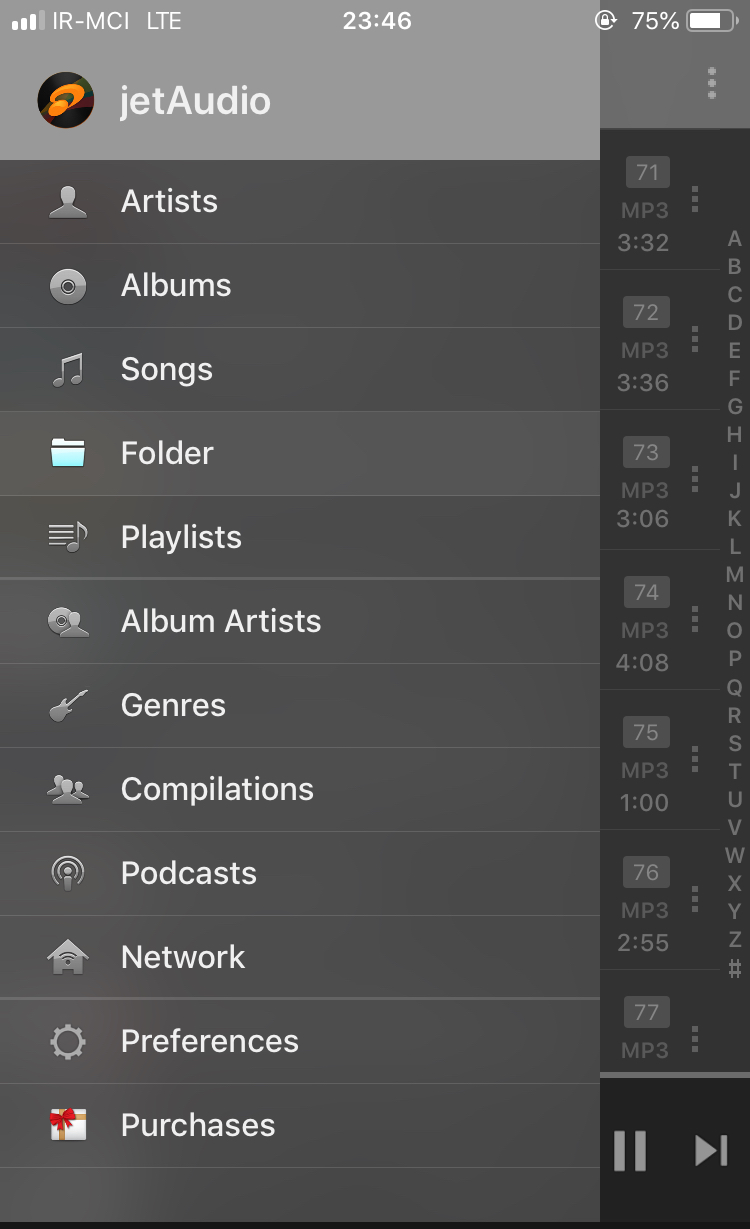The height and width of the screenshot is (1229, 750).
Task: Open Playlists
Action: coord(300,538)
